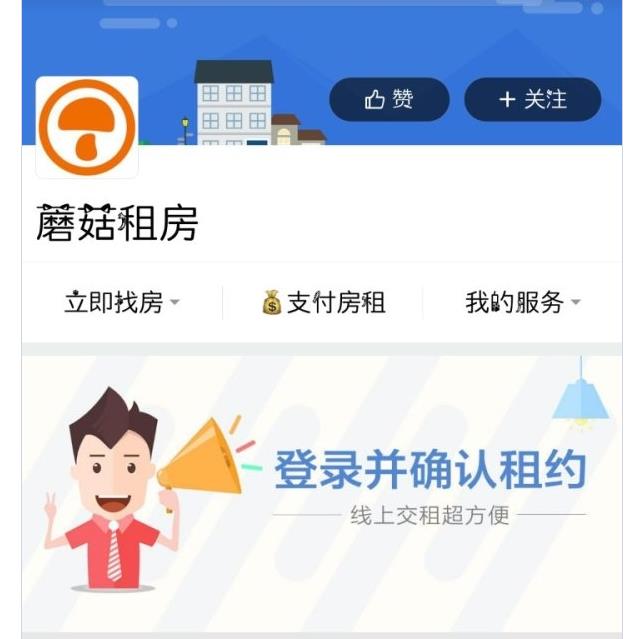Viewport: 628px width, 639px height.
Task: Expand the 我的服务 menu
Action: coord(522,302)
